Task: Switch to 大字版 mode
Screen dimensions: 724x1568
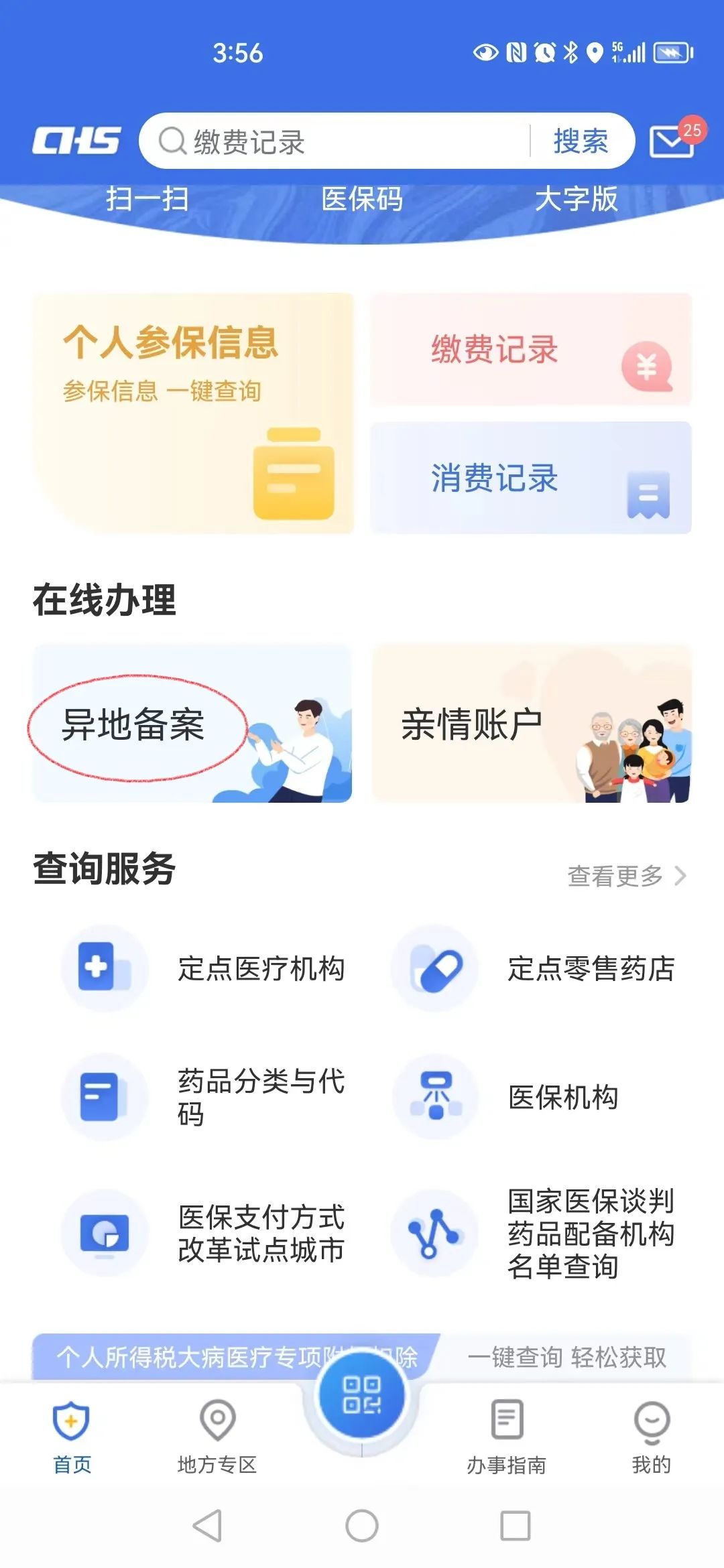Action: pyautogui.click(x=576, y=199)
